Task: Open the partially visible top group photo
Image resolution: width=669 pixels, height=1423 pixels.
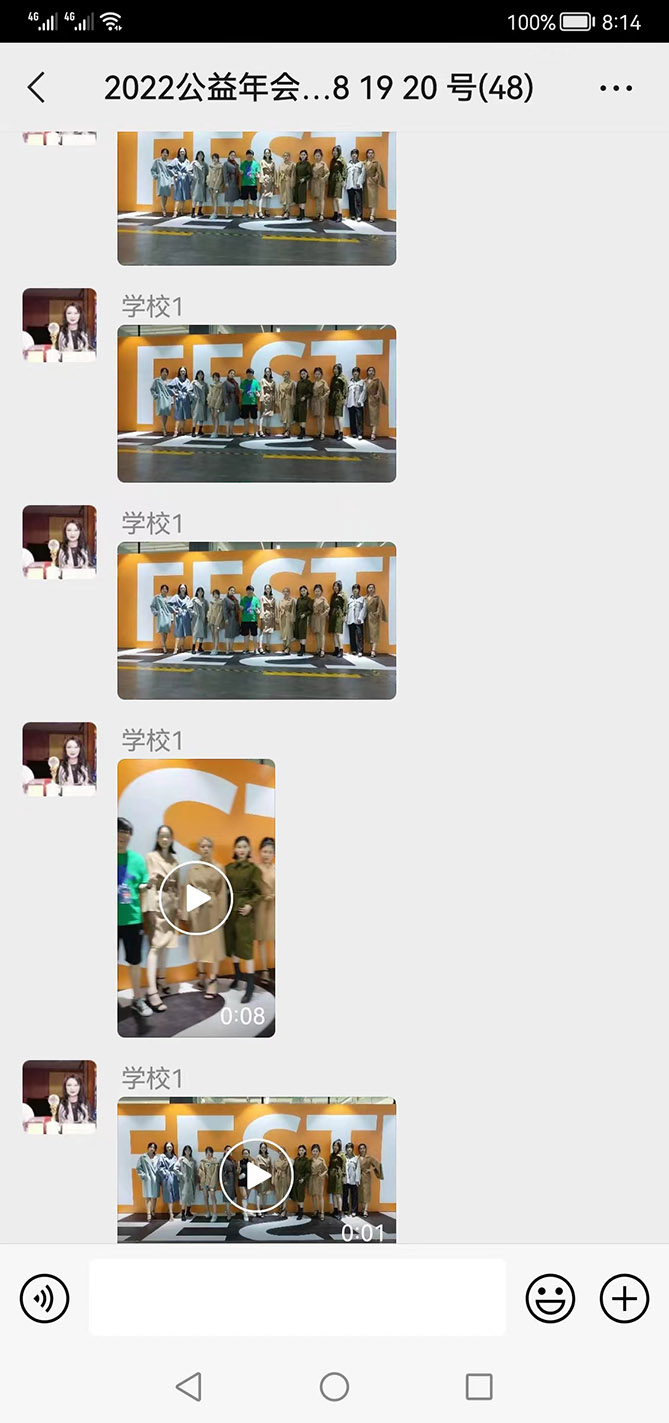Action: point(256,198)
